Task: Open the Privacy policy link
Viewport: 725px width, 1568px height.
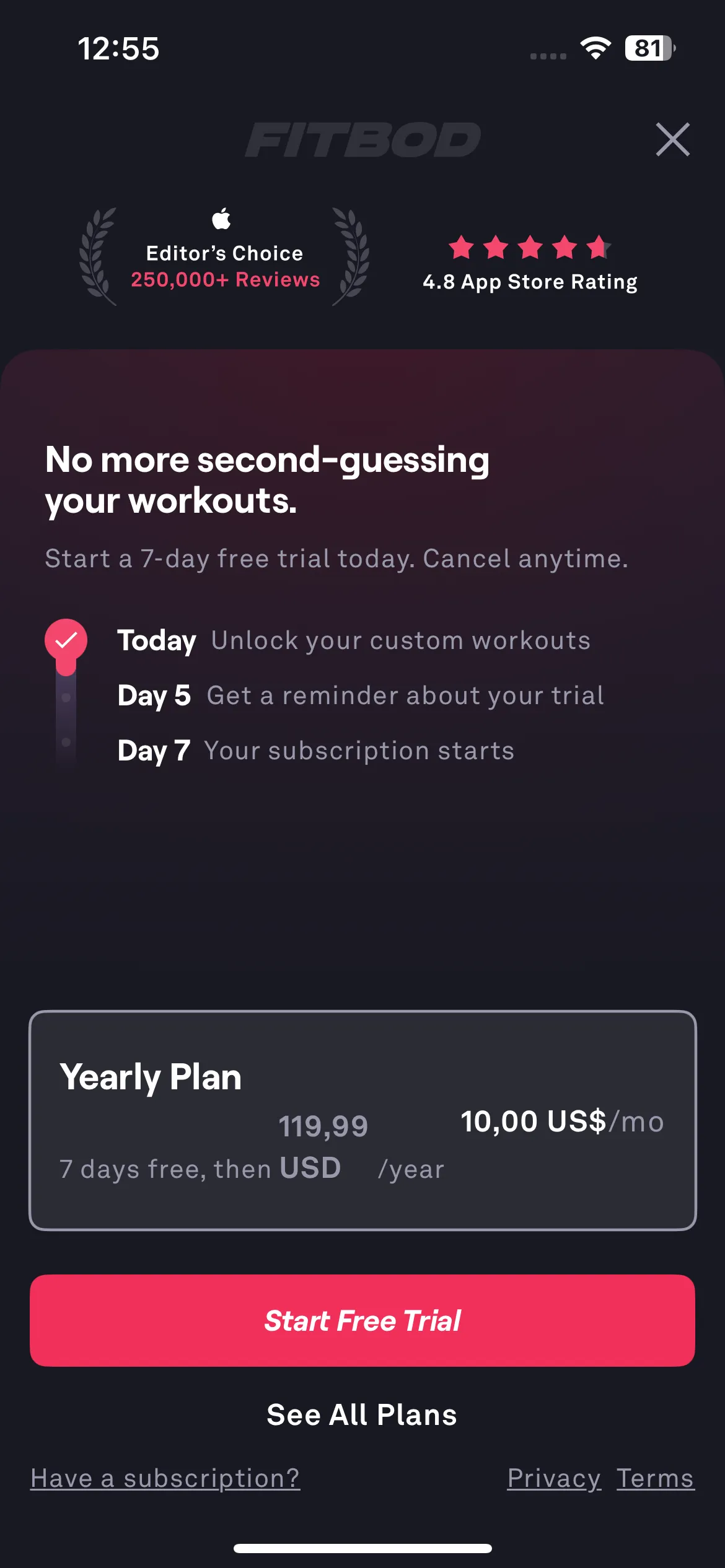Action: pos(554,1478)
